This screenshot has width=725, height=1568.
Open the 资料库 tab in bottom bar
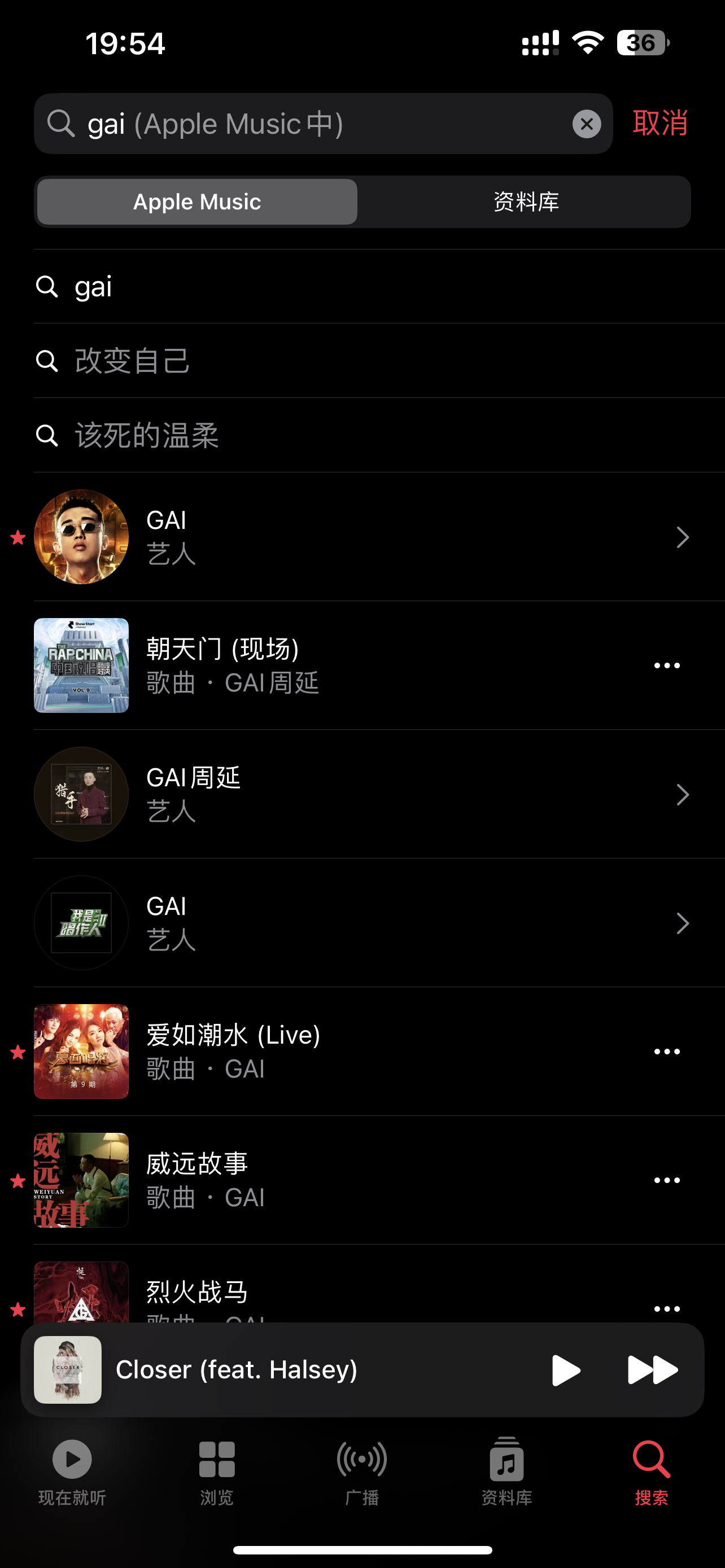coord(506,1470)
